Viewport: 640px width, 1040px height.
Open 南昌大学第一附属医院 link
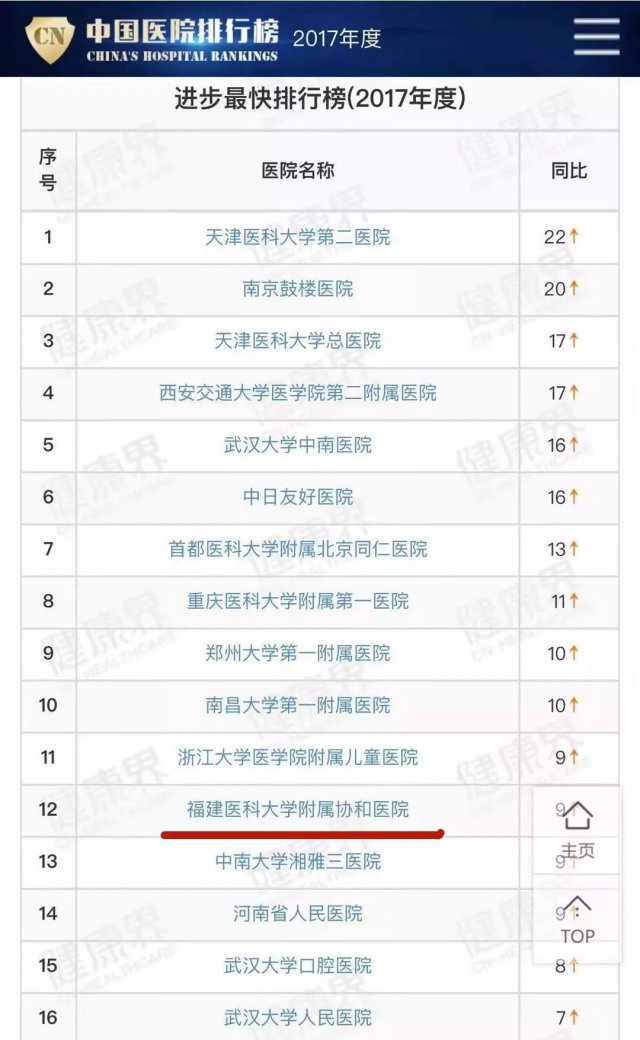pos(297,705)
